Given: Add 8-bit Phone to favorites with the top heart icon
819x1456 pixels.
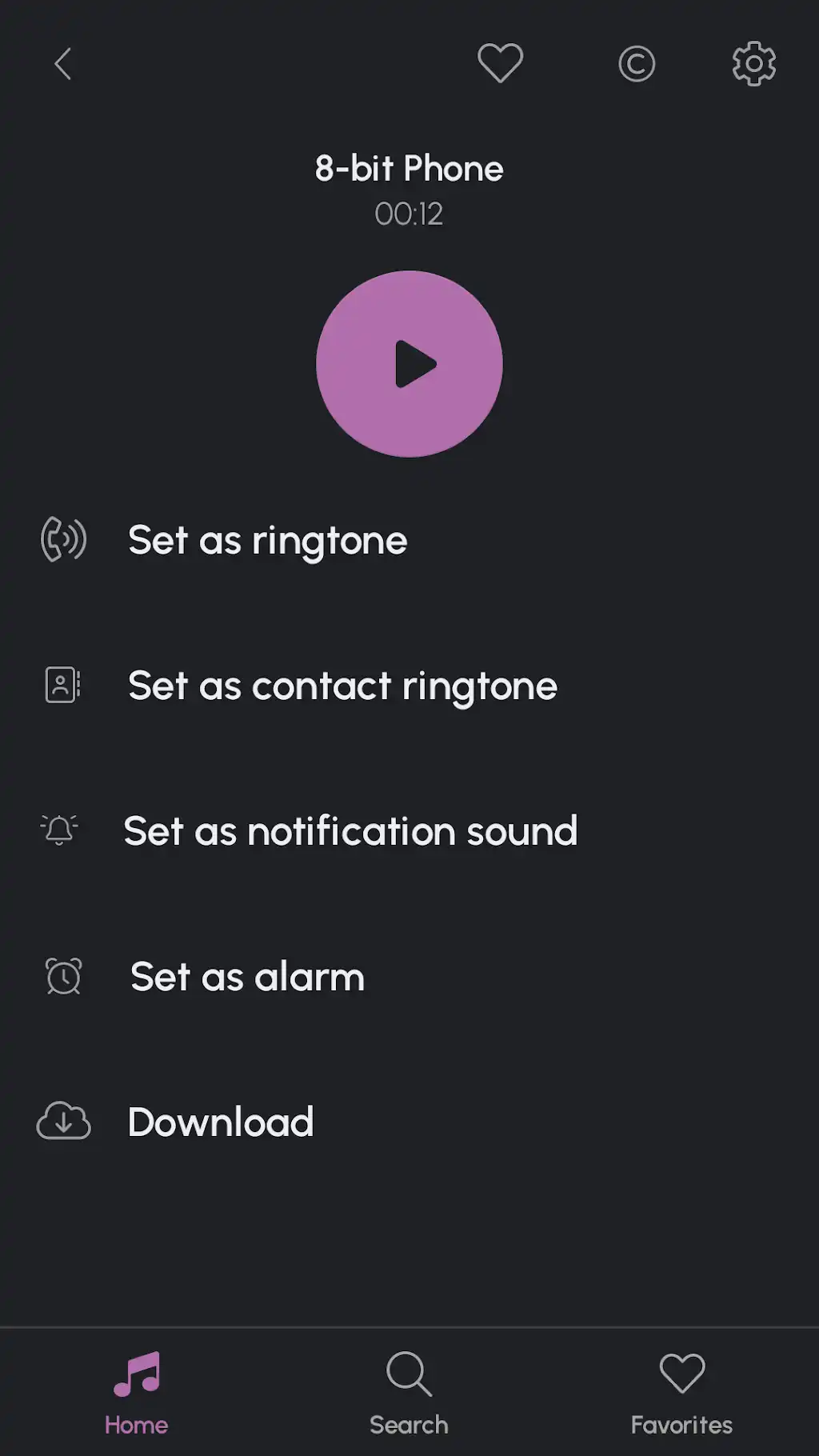Looking at the screenshot, I should [x=500, y=62].
